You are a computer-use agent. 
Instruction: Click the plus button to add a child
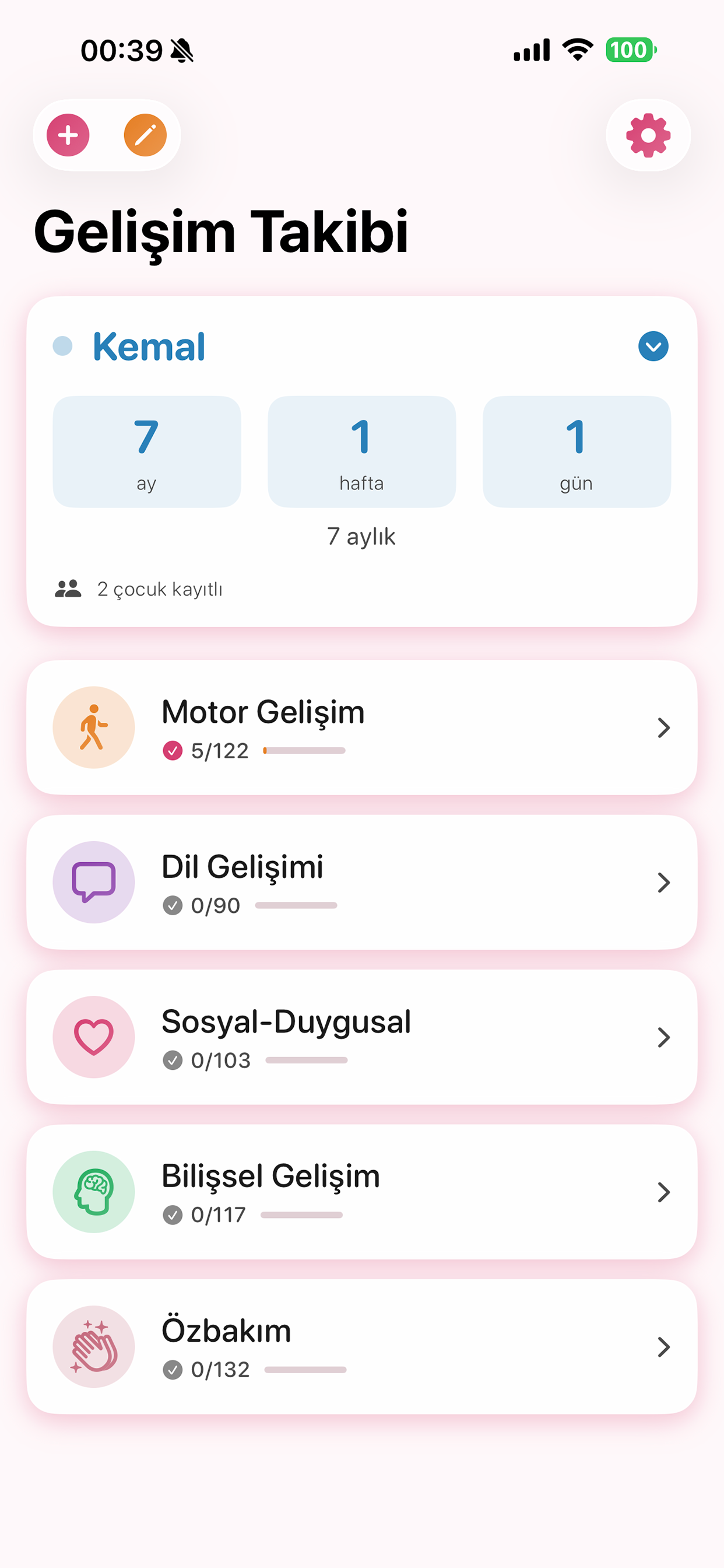pos(67,135)
